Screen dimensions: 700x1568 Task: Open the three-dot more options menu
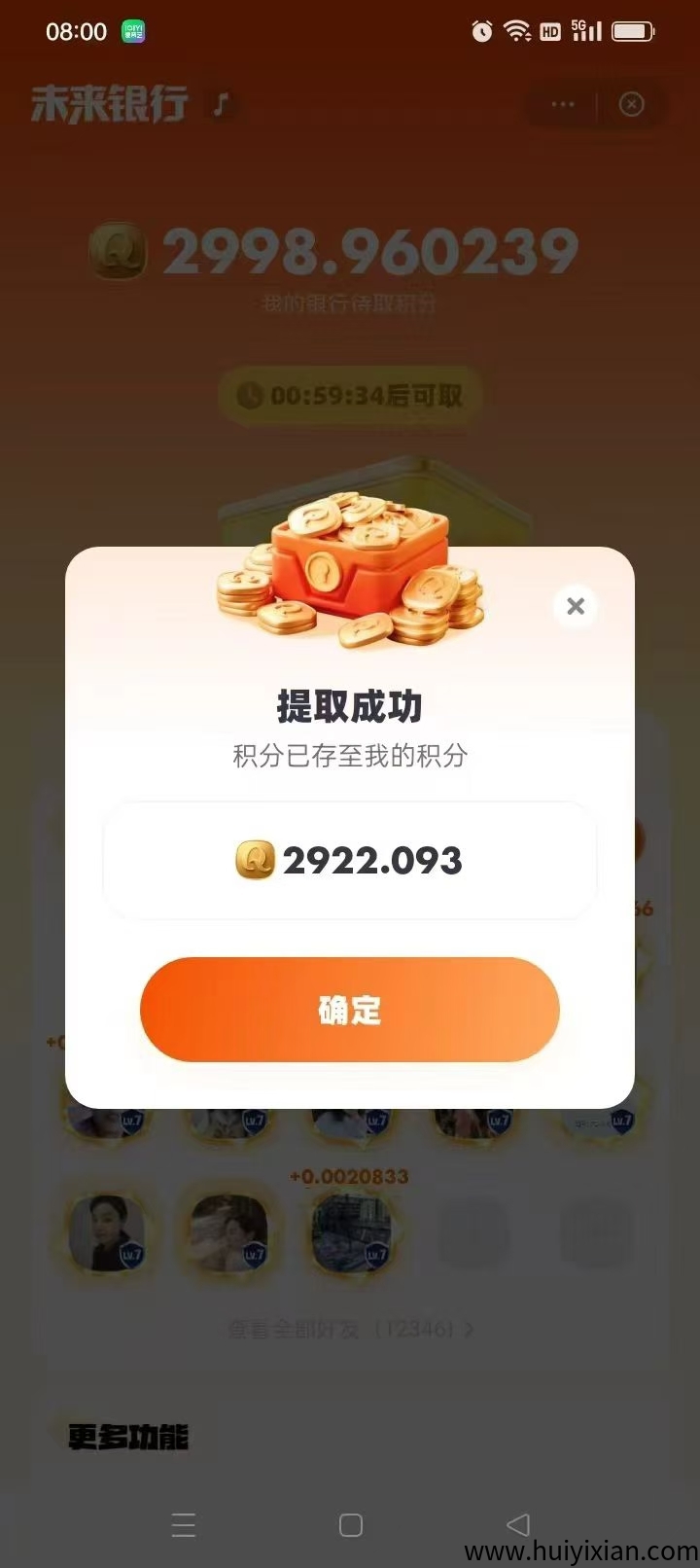tap(562, 104)
